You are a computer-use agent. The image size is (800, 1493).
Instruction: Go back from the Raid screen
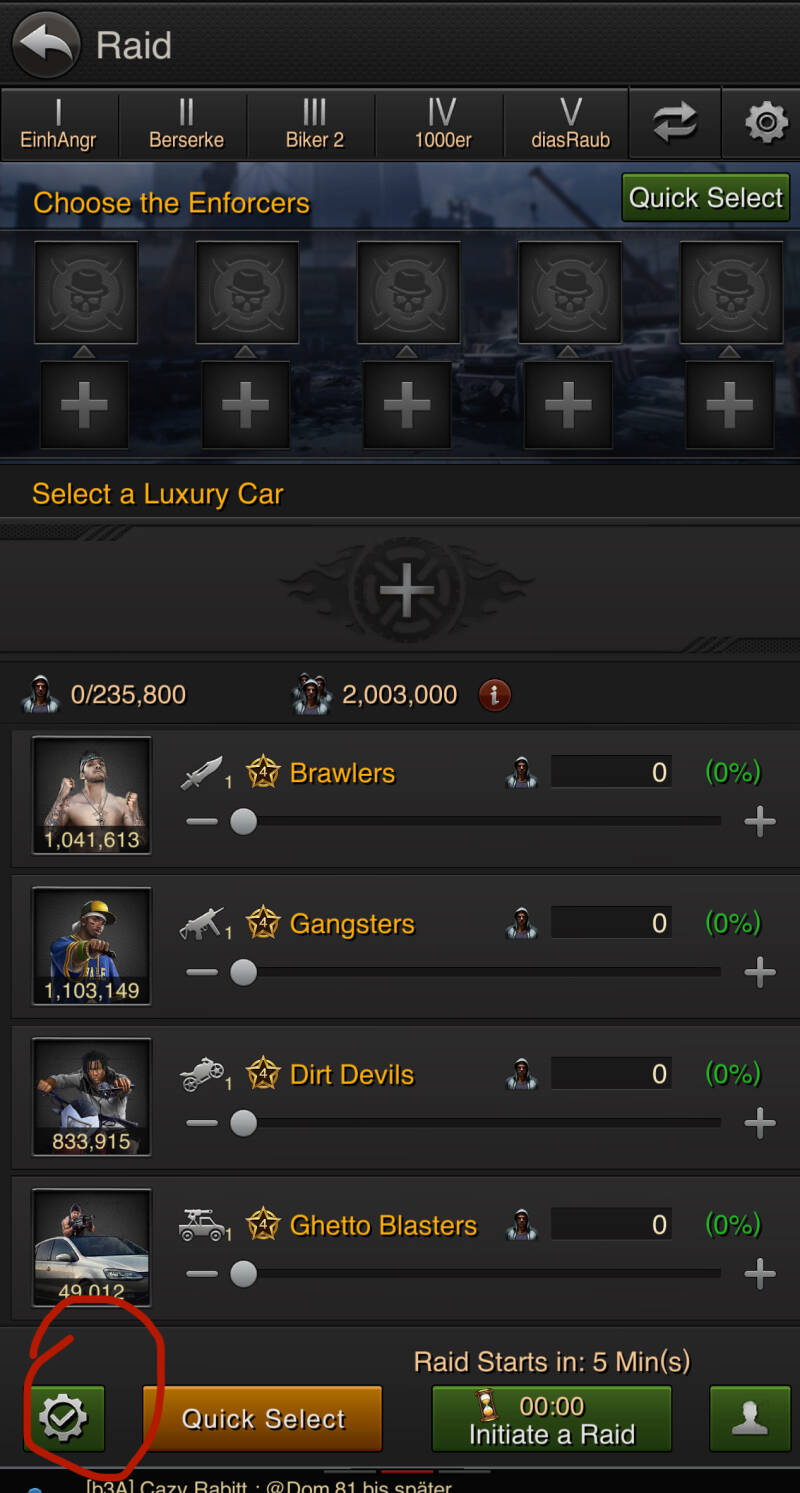tap(46, 45)
